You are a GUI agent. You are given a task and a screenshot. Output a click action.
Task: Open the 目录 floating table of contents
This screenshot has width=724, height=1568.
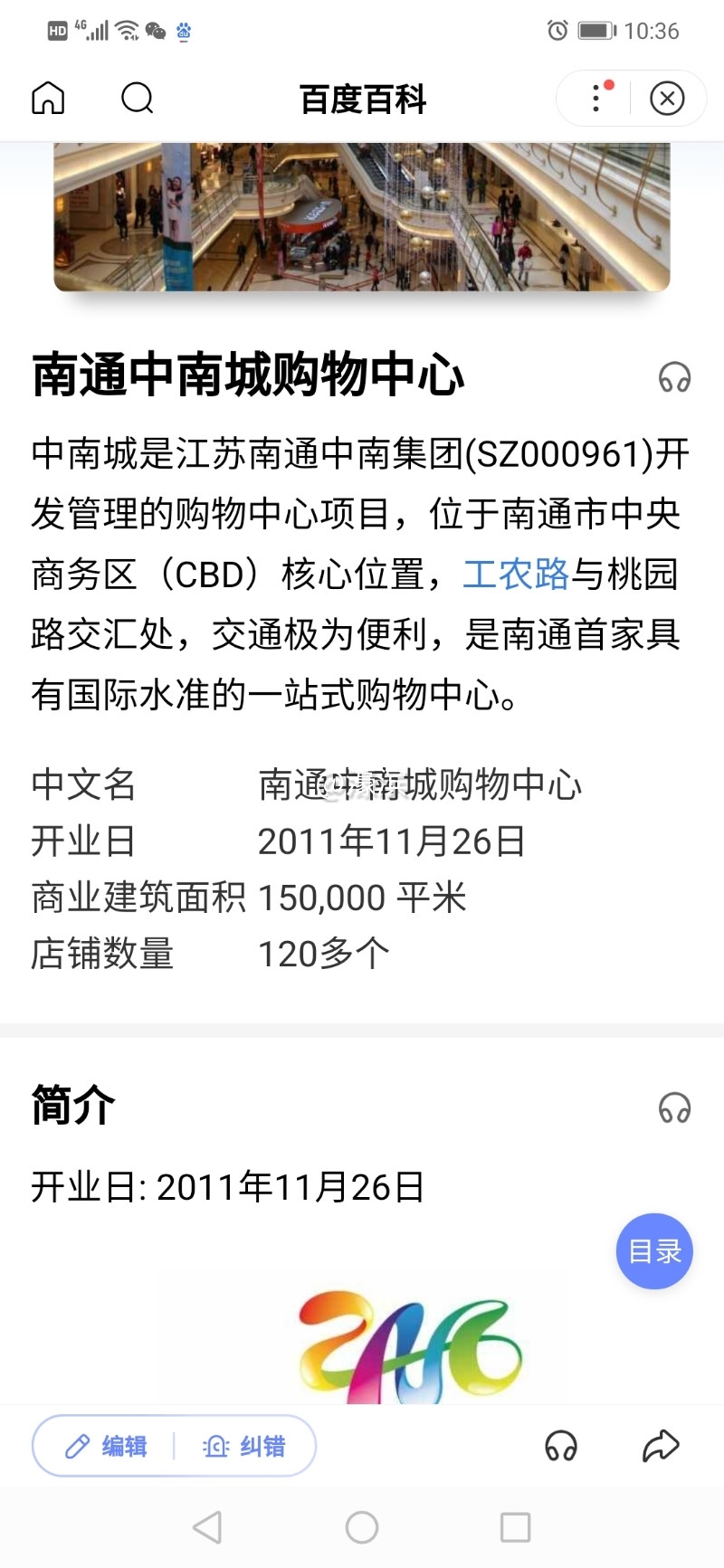653,1251
